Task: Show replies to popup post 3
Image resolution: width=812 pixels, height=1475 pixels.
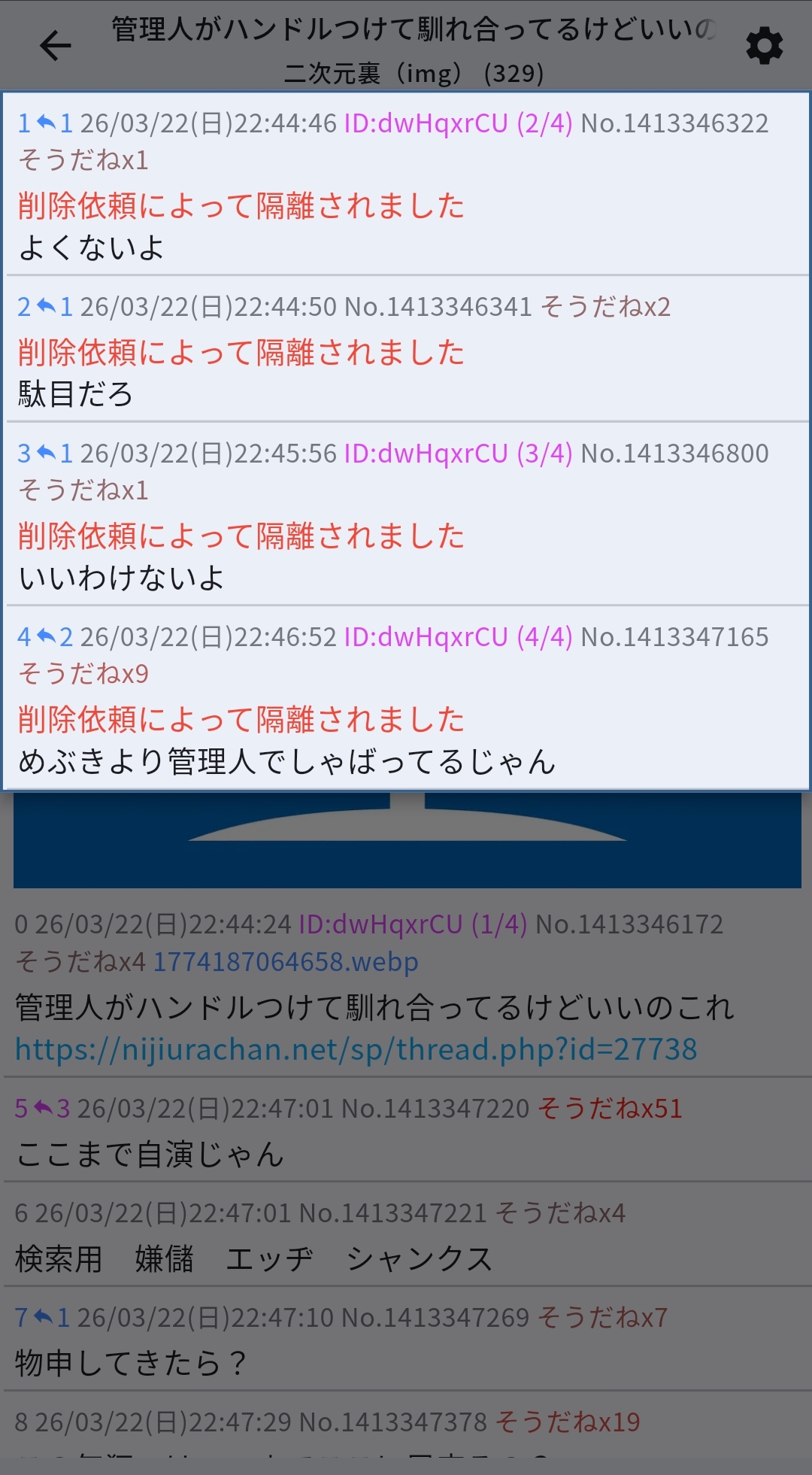Action: click(55, 454)
